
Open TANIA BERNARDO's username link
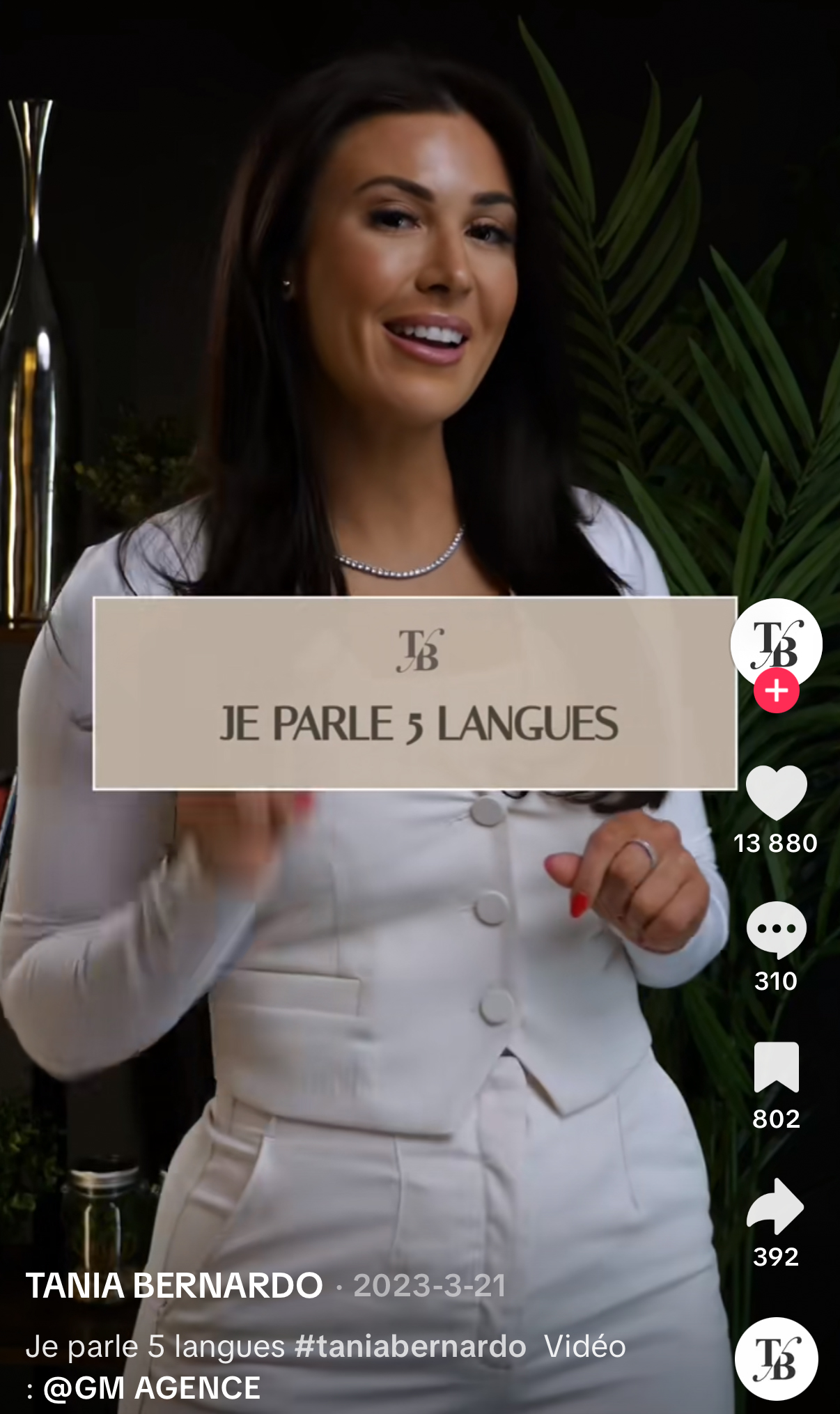tap(174, 1286)
